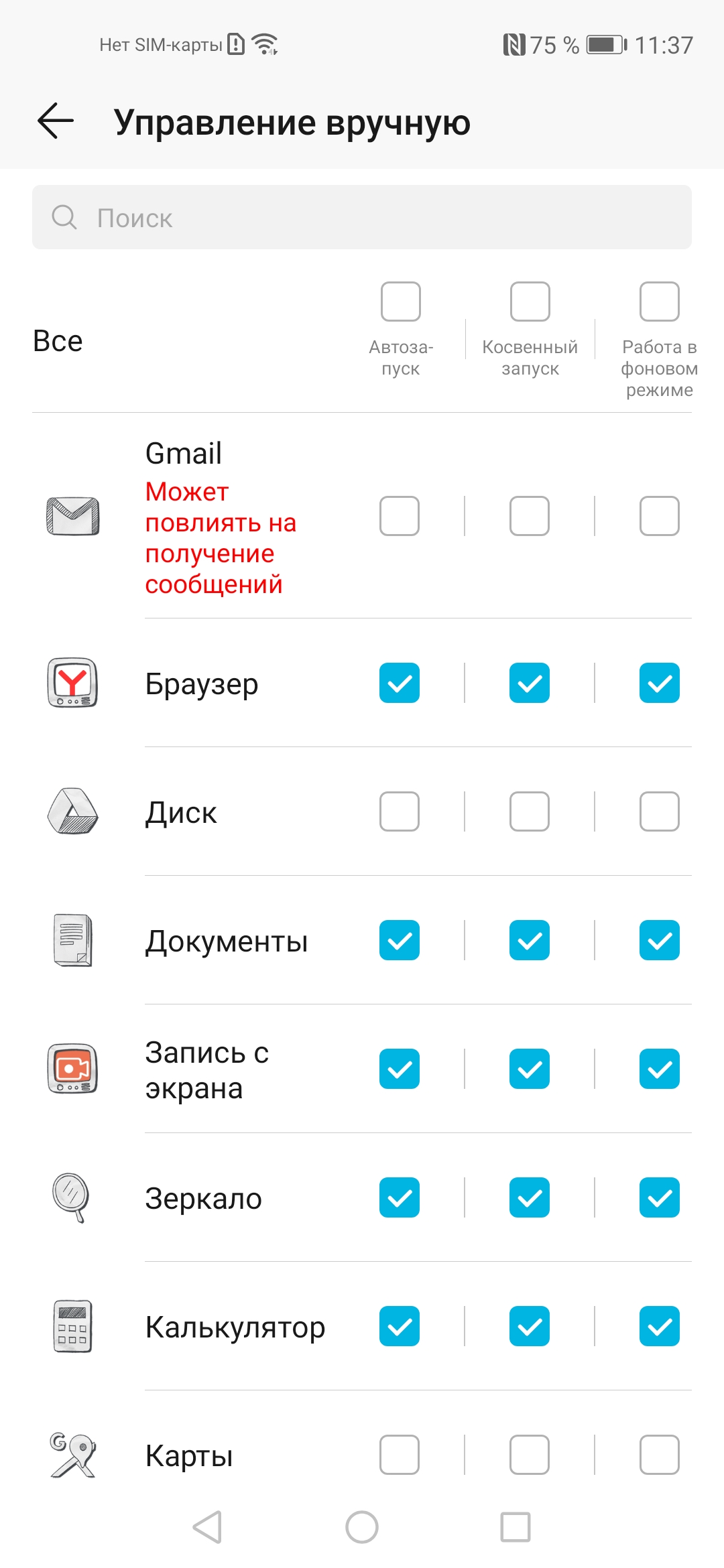
Task: Enable background work for Gmail
Action: tap(659, 516)
